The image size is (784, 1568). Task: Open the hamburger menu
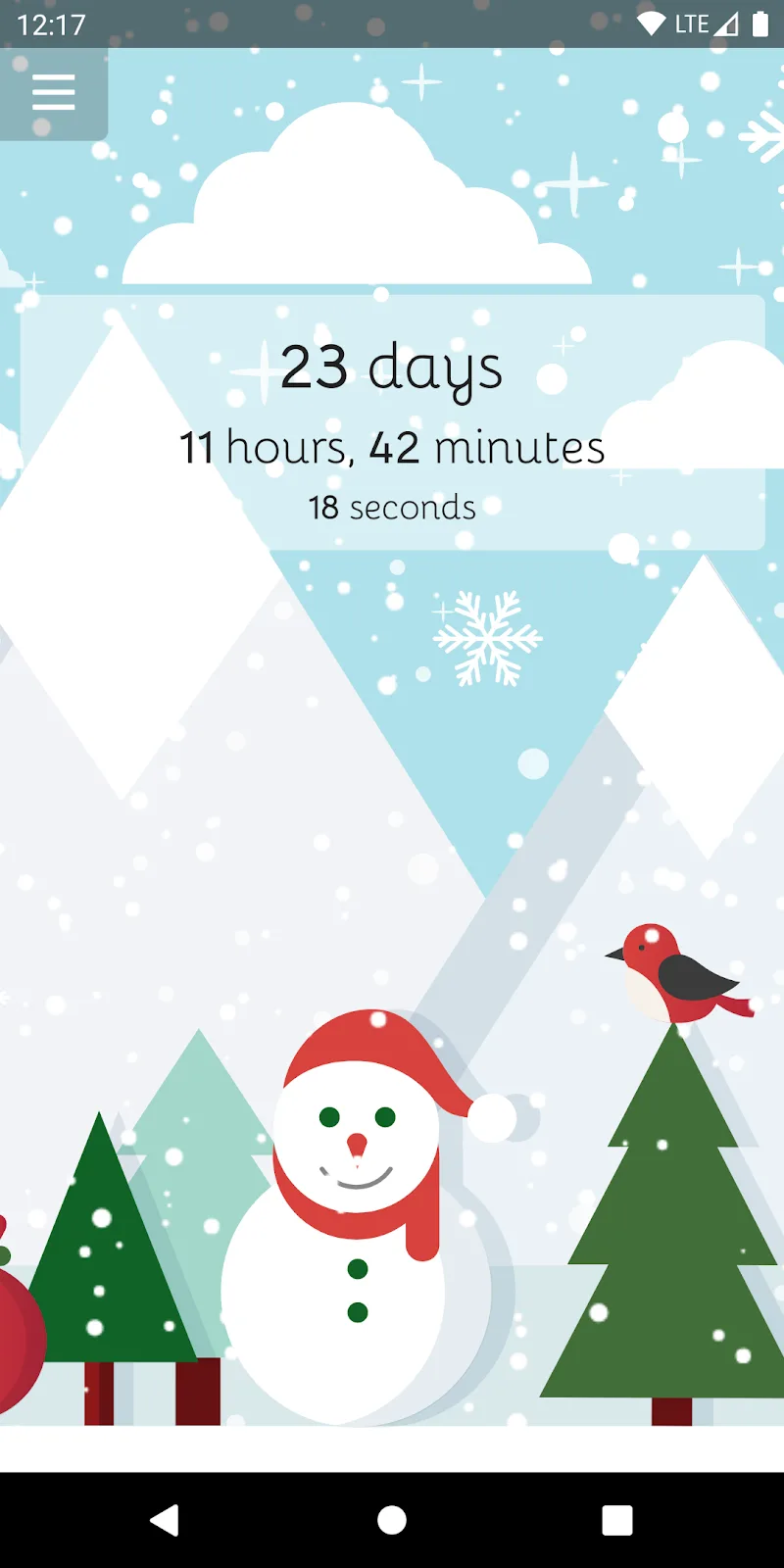click(x=53, y=93)
